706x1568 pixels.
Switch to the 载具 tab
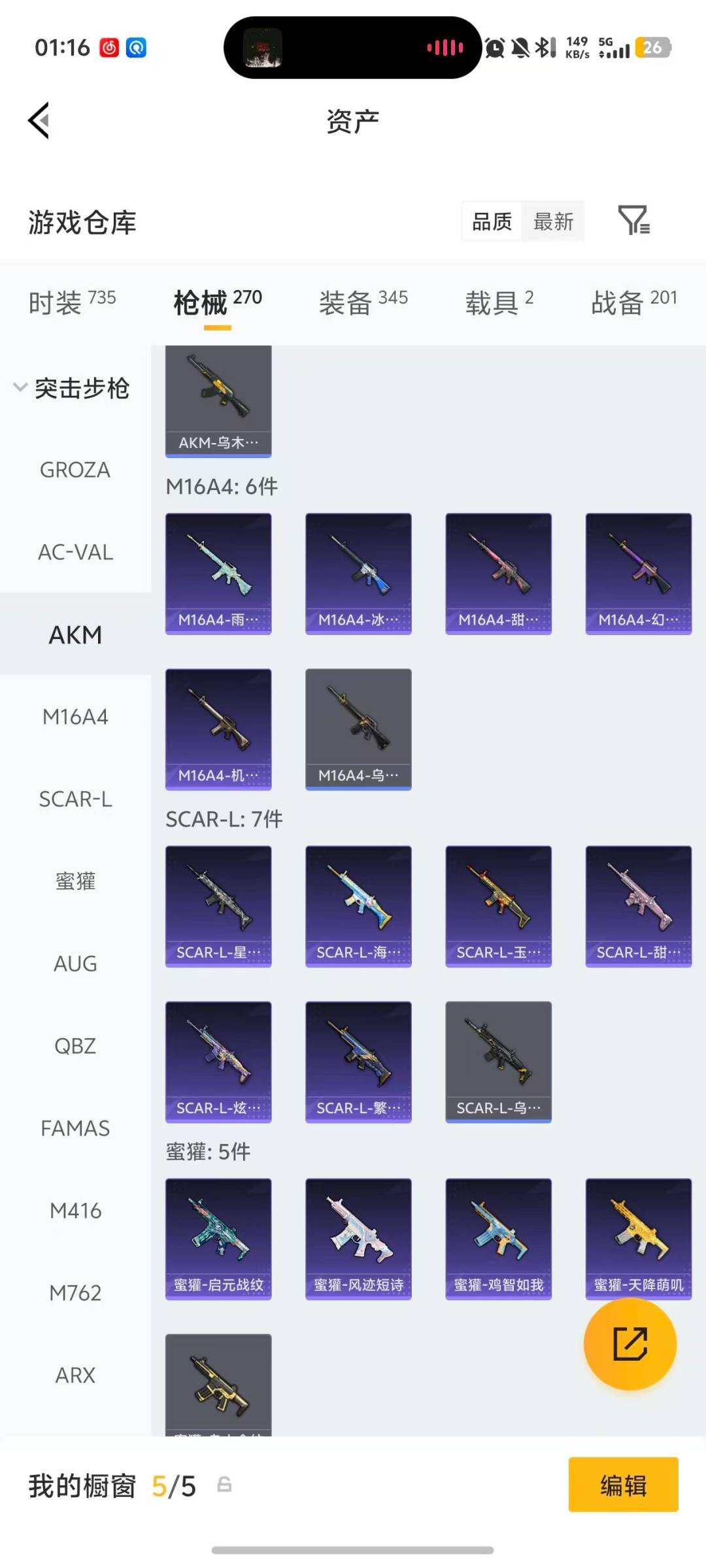coord(499,302)
